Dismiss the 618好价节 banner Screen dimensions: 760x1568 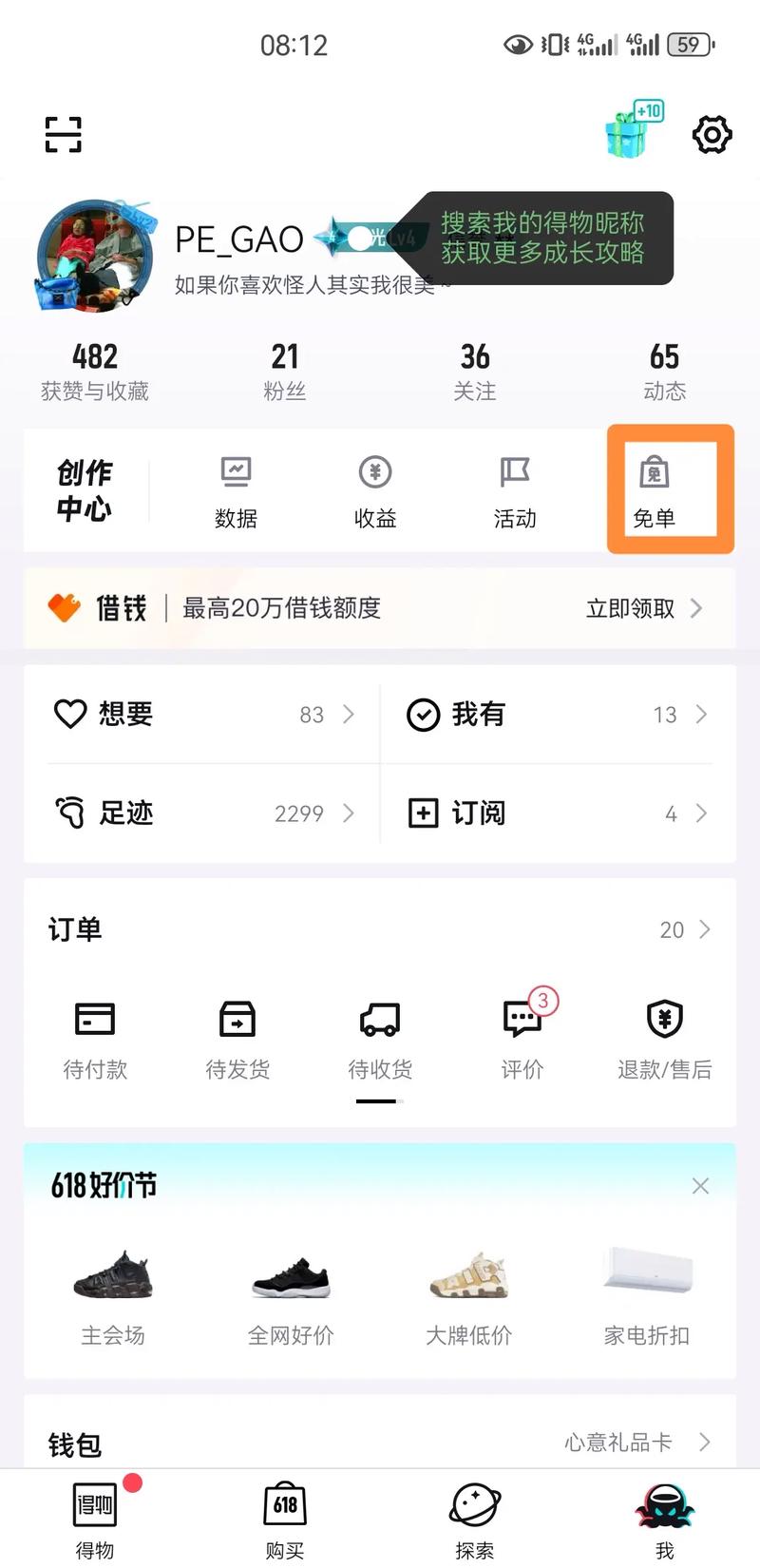click(x=700, y=1186)
